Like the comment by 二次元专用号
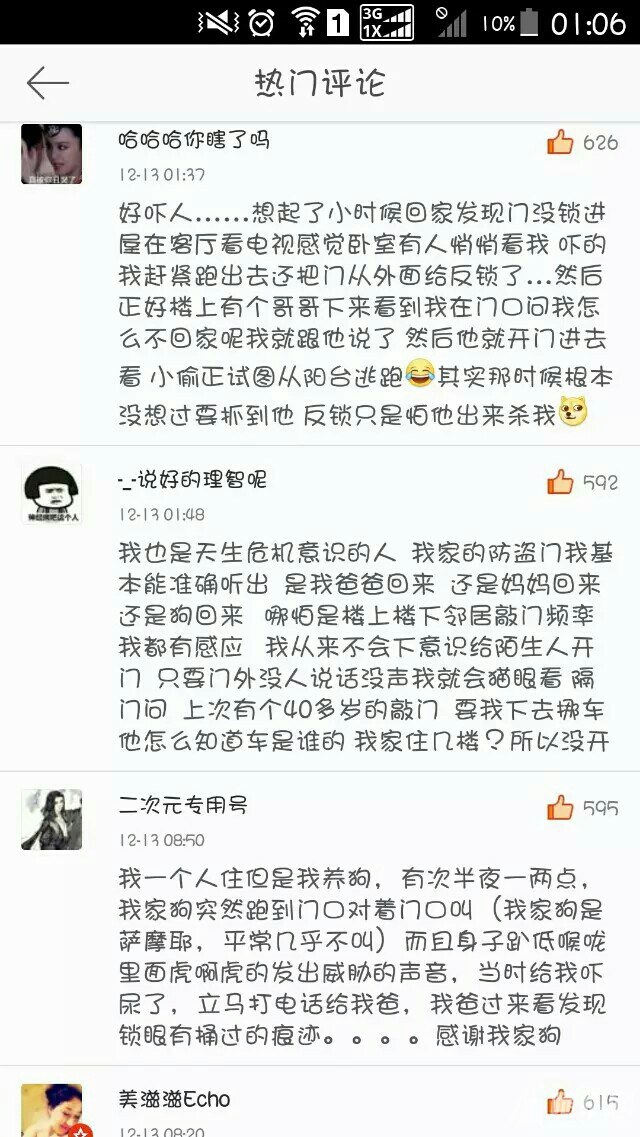The height and width of the screenshot is (1137, 640). point(560,808)
